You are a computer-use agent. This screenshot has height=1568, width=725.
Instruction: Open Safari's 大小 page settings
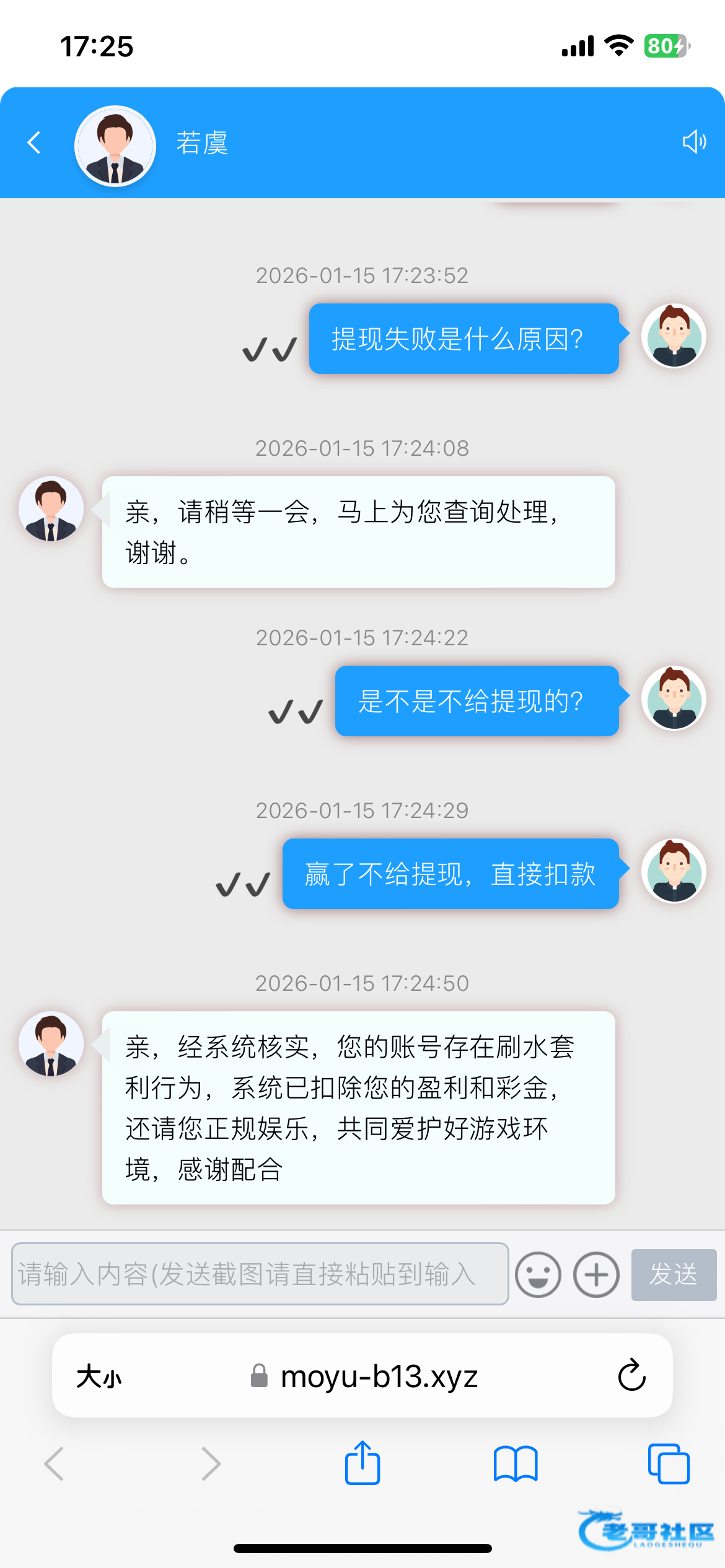coord(99,1377)
